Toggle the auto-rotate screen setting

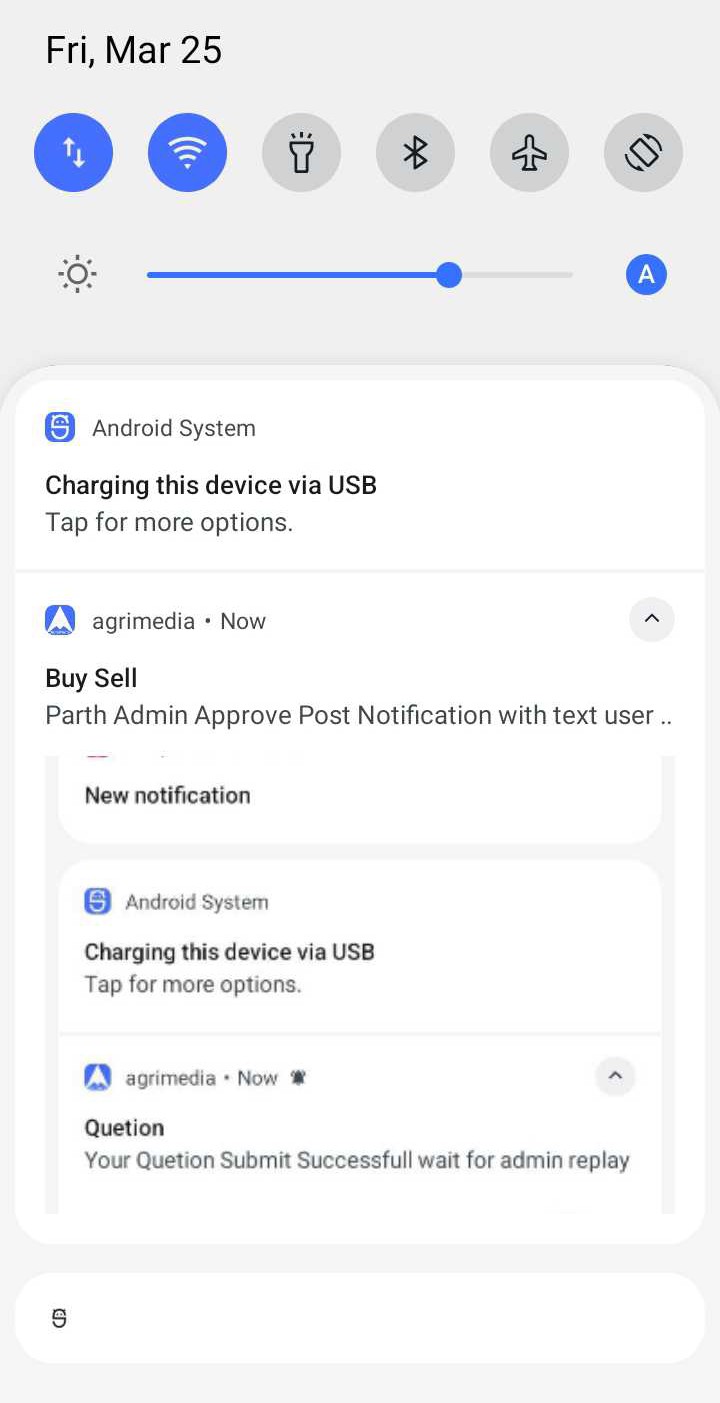(x=644, y=153)
